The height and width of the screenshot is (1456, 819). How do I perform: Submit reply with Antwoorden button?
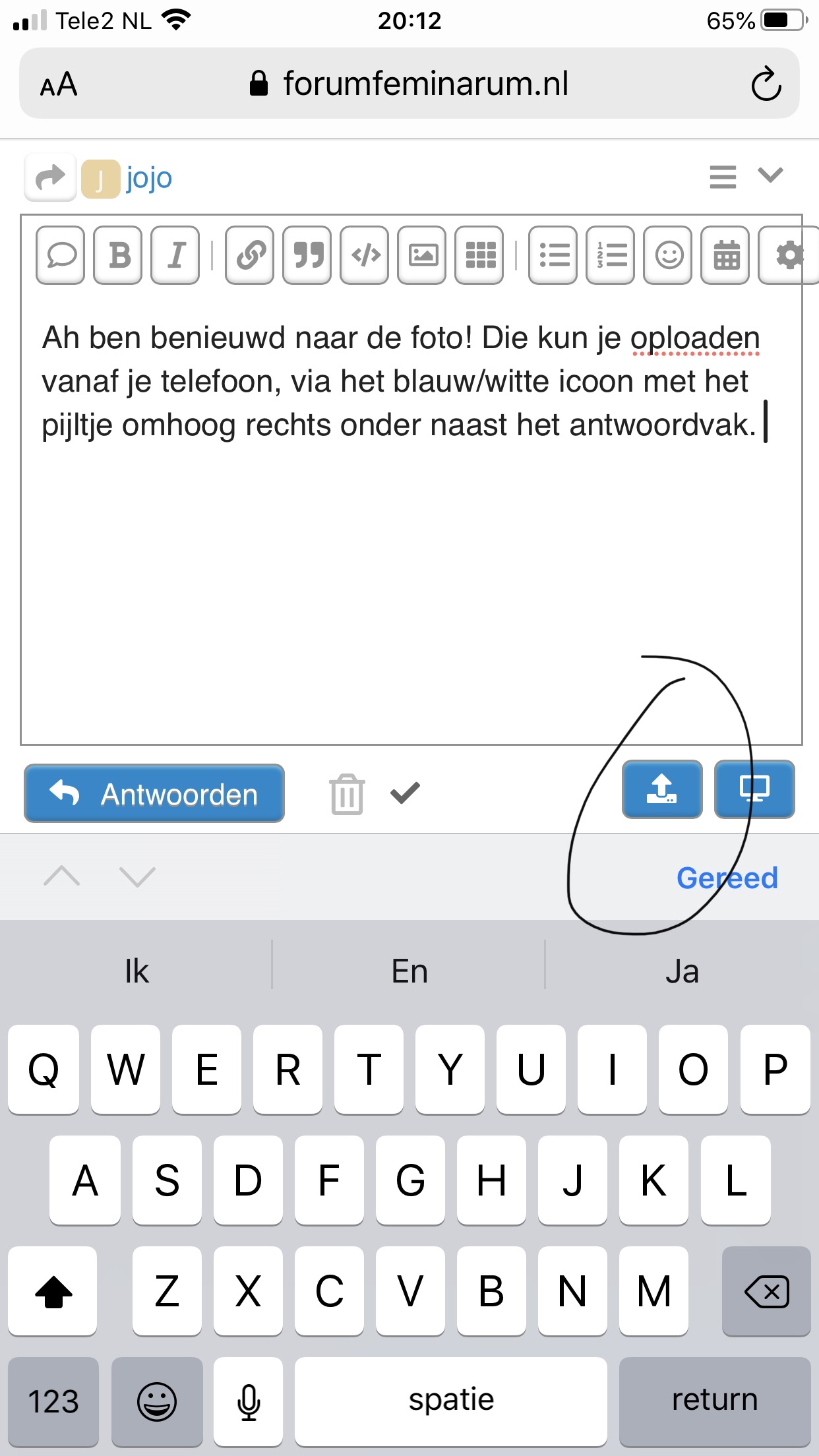pos(154,793)
